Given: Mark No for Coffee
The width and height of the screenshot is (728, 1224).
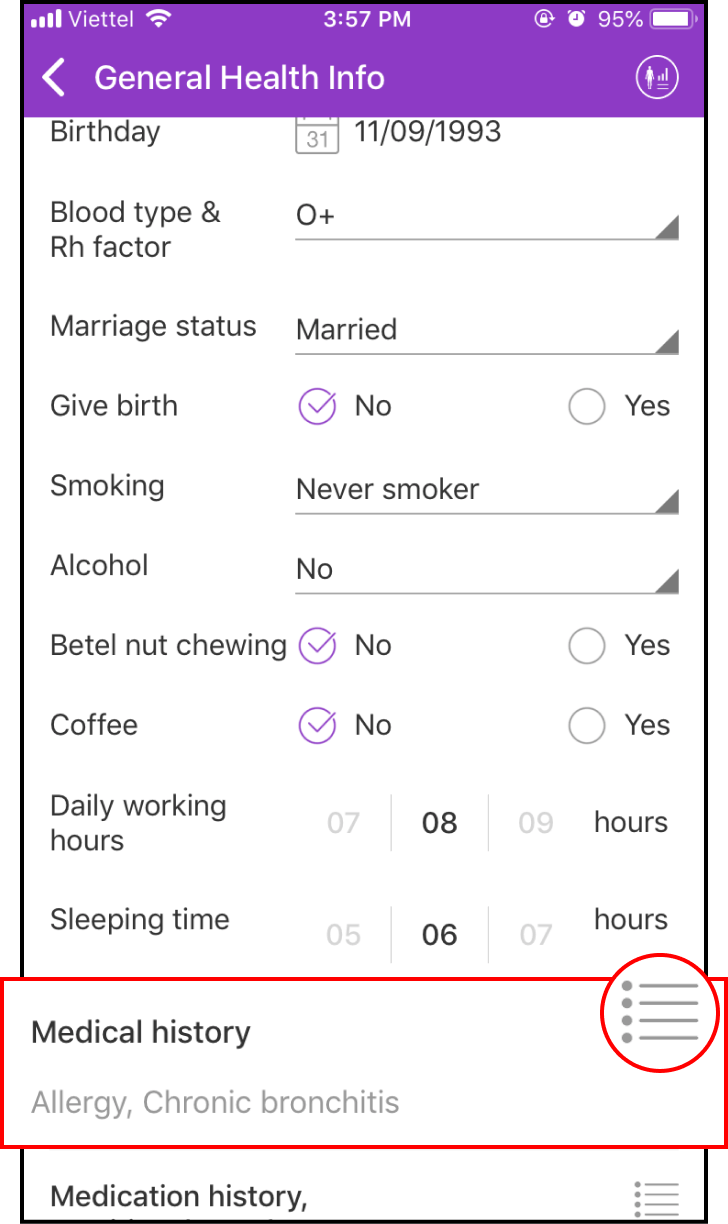Looking at the screenshot, I should [x=318, y=726].
